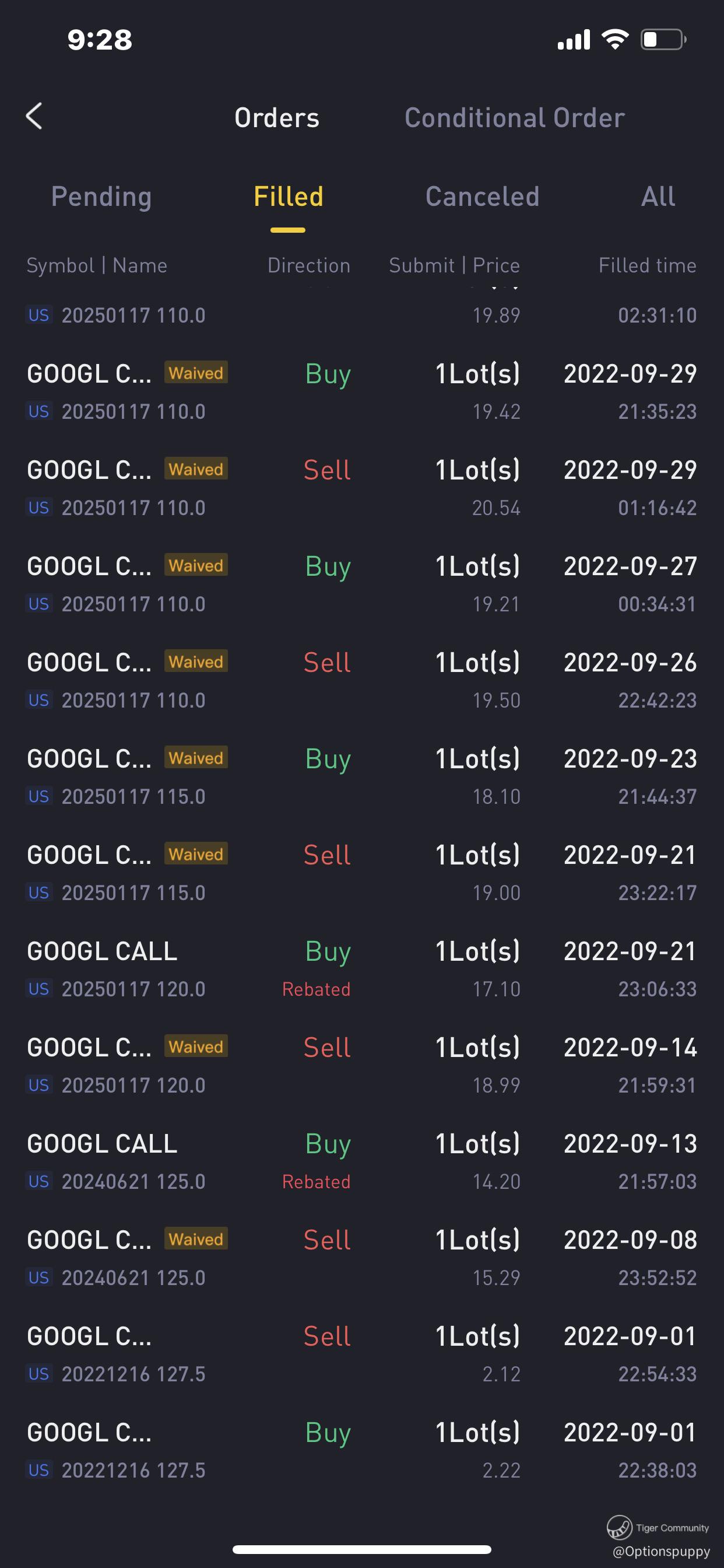
Task: Select the Orders tab
Action: click(277, 117)
